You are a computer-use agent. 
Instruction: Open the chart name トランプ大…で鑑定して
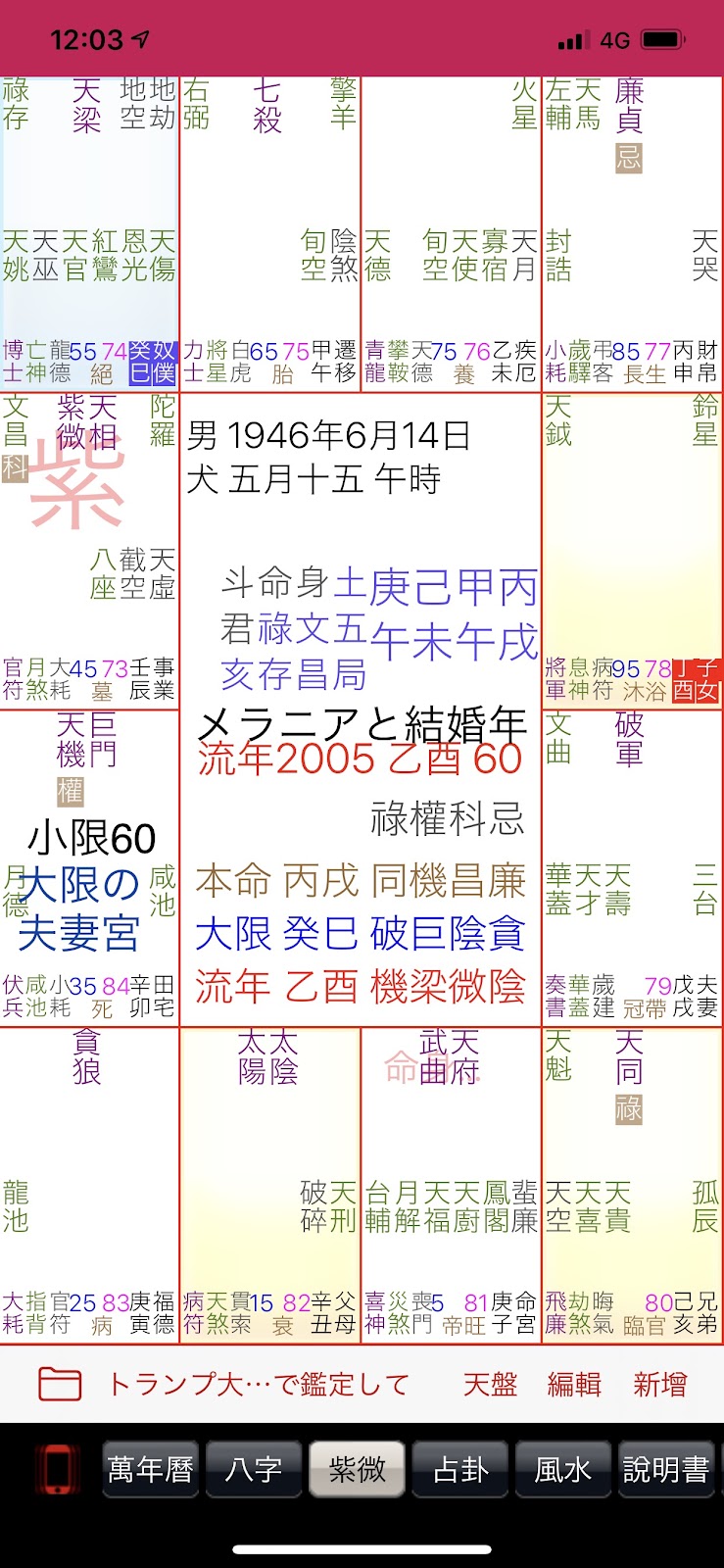coord(259,1384)
